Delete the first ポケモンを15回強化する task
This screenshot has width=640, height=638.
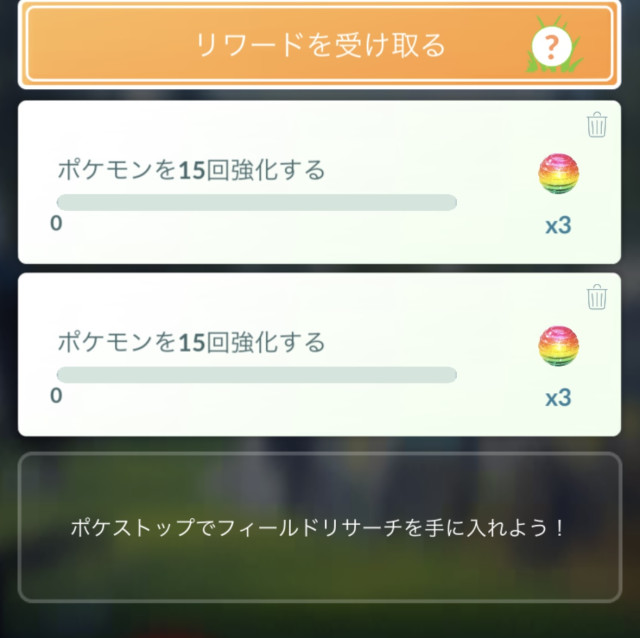597,125
